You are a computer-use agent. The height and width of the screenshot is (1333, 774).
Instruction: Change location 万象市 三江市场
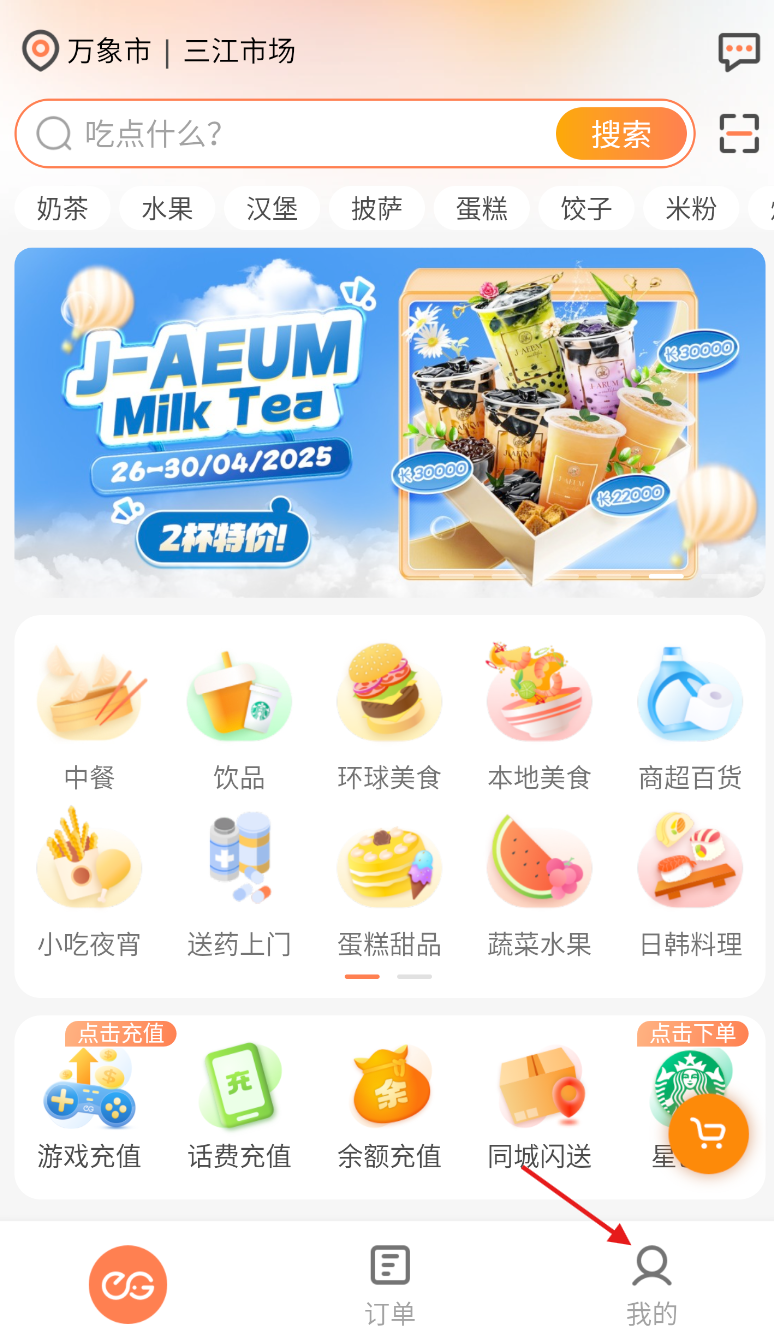pyautogui.click(x=160, y=51)
